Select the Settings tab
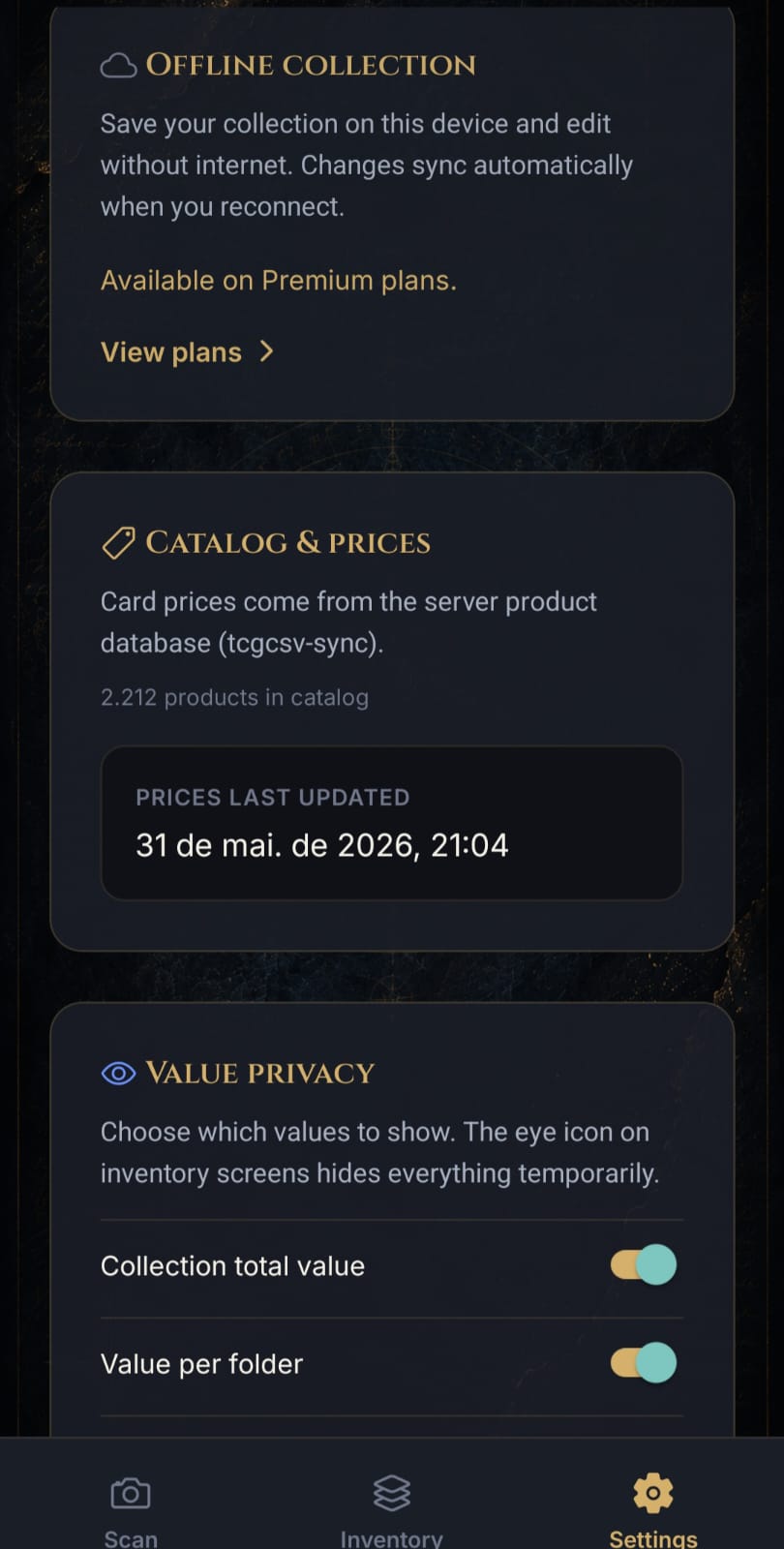The height and width of the screenshot is (1549, 784). point(653,1508)
